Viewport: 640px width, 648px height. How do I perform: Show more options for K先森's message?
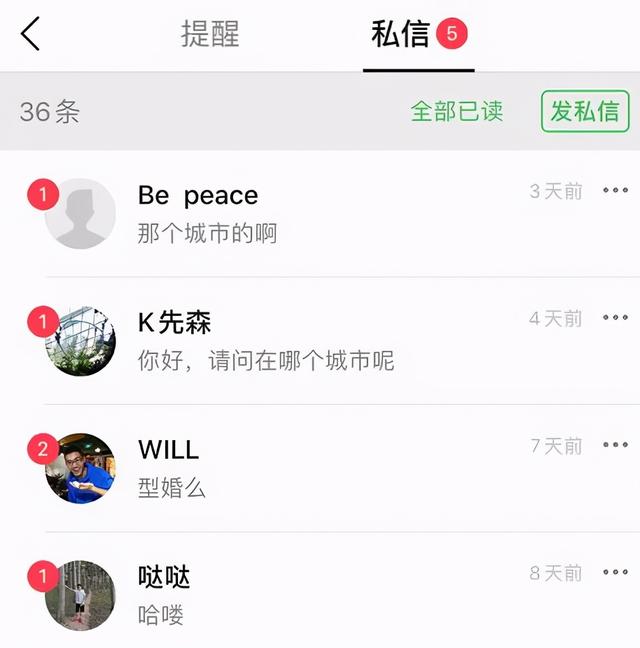tap(615, 318)
